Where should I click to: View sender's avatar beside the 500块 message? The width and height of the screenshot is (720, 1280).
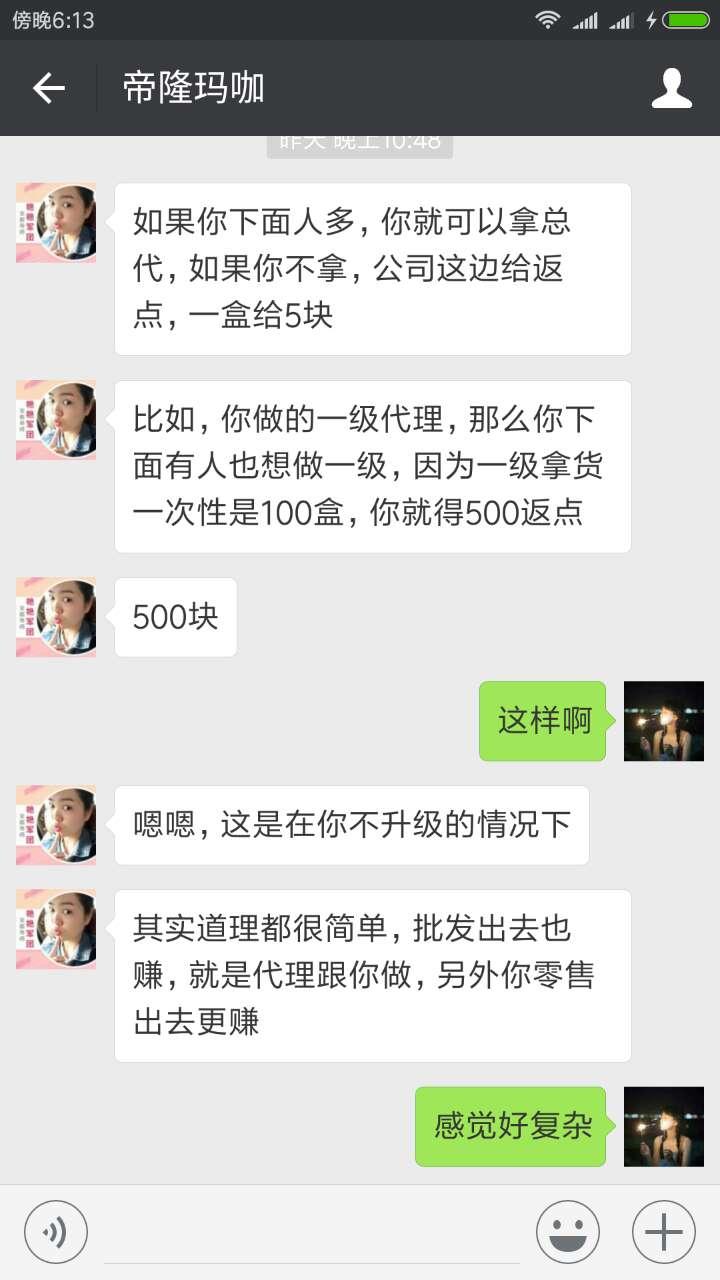tap(56, 617)
